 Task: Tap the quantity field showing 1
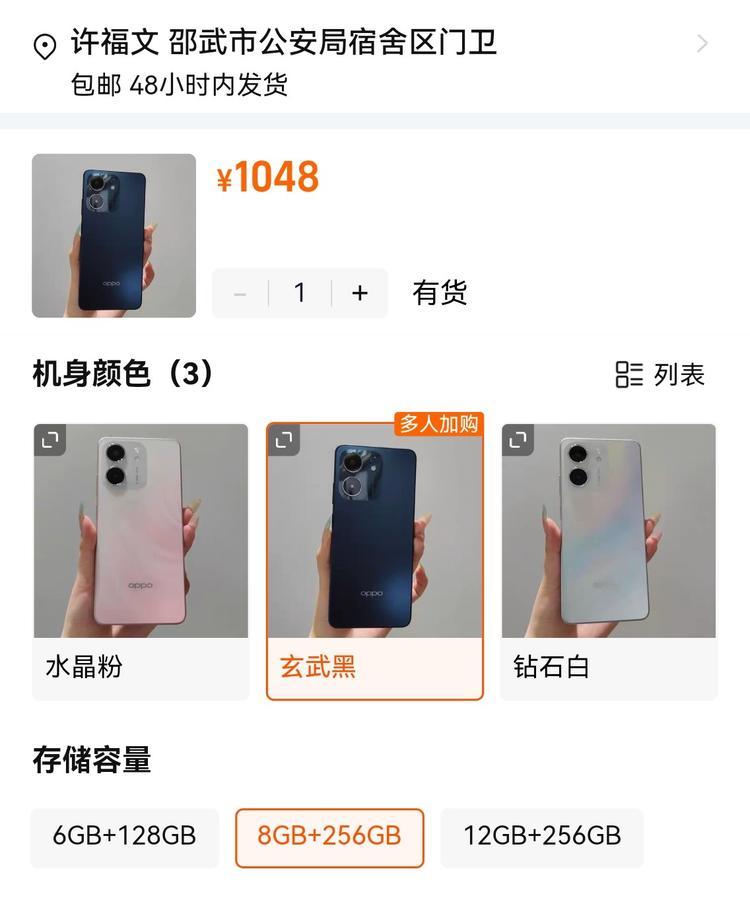click(x=299, y=293)
